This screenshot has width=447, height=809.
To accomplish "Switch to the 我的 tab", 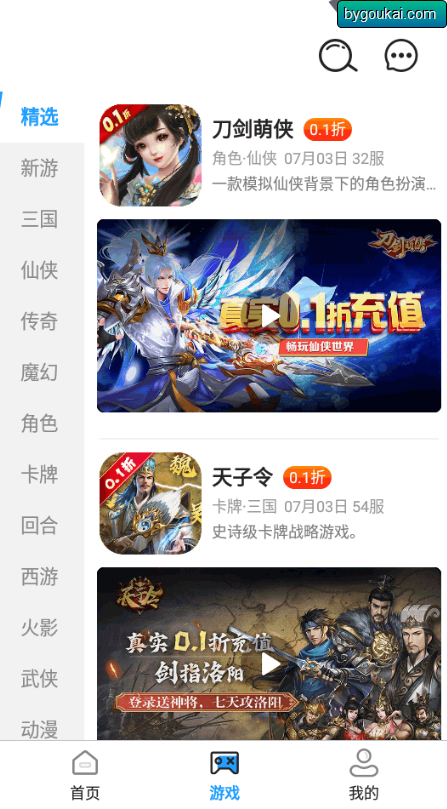I will pos(364,775).
